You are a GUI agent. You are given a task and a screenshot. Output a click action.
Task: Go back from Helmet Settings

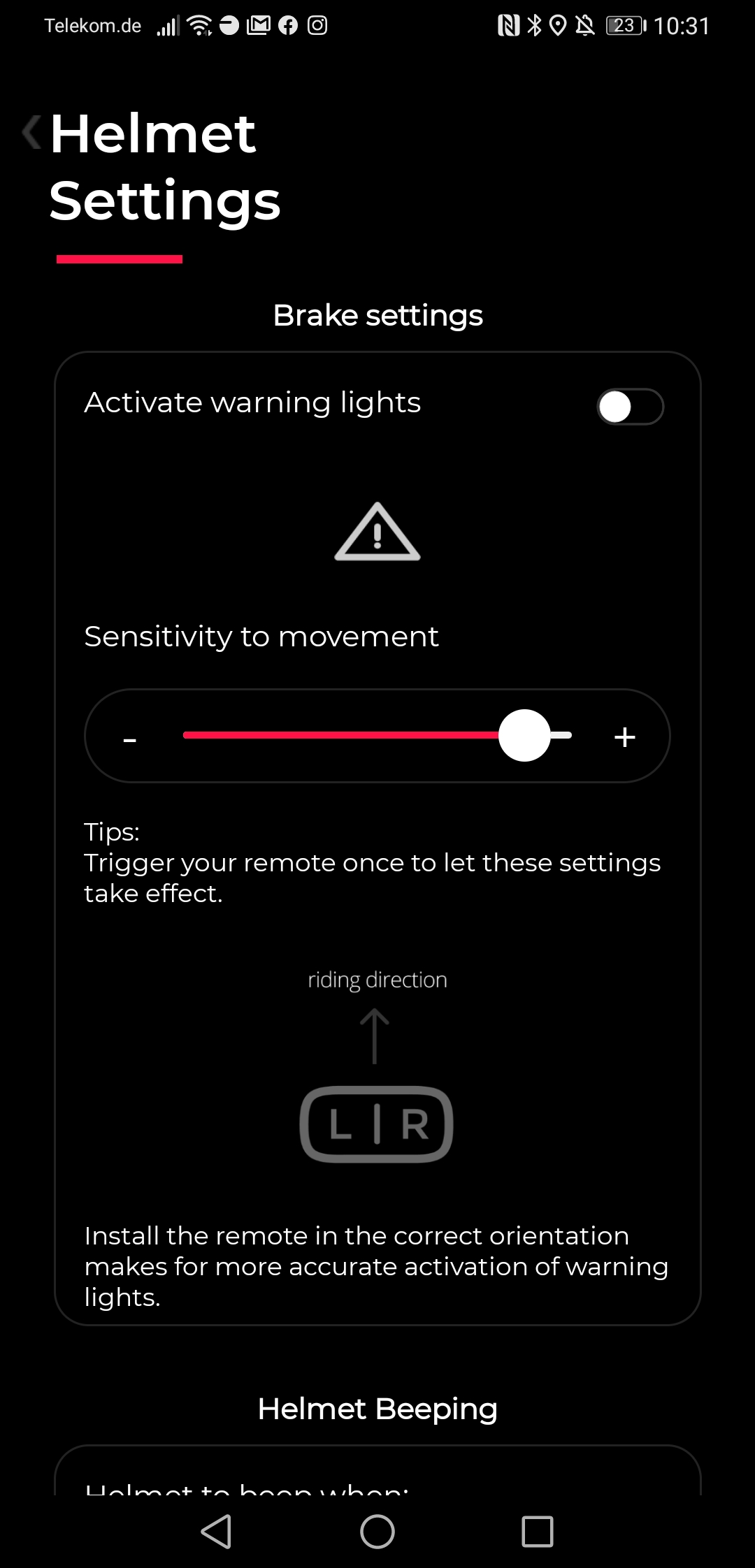[x=31, y=132]
